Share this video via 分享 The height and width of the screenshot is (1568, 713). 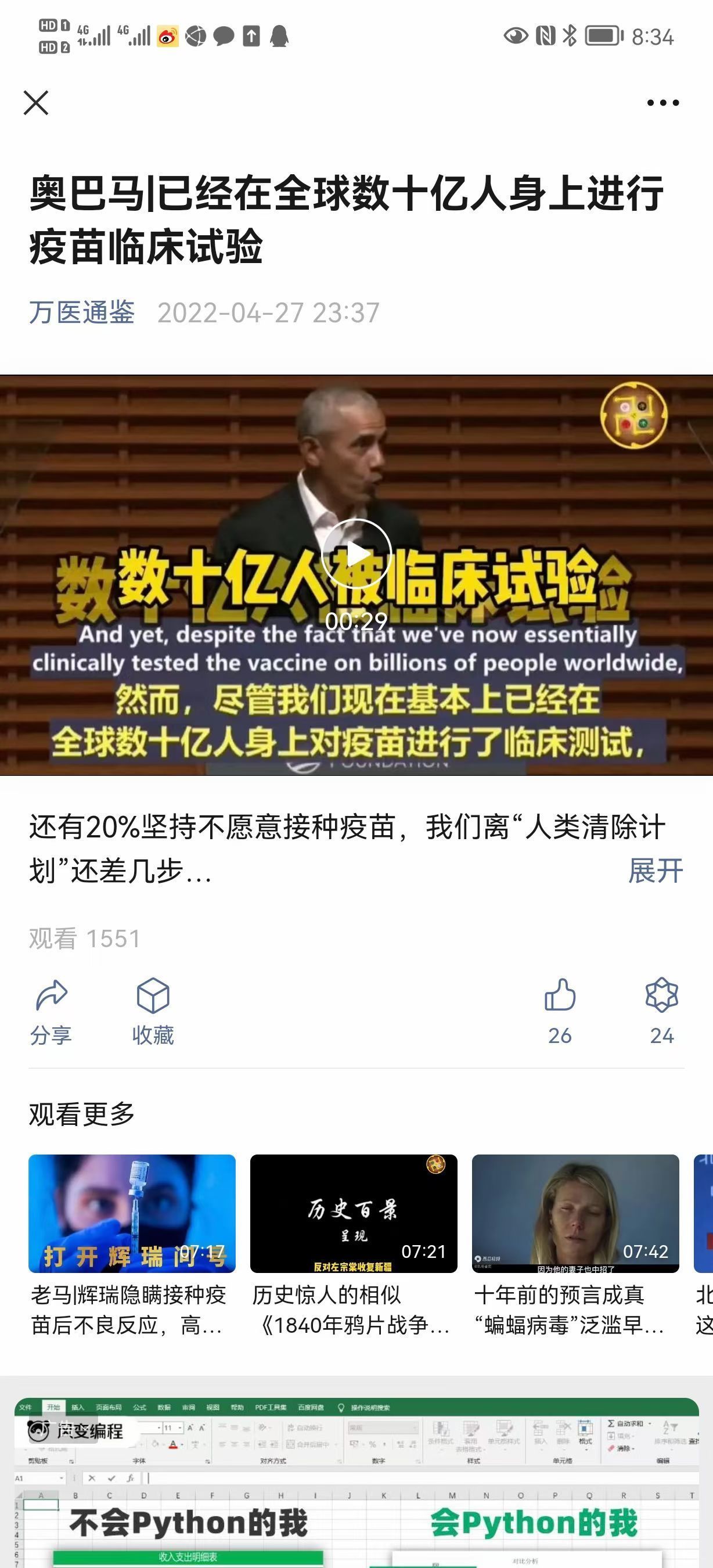point(51,1010)
